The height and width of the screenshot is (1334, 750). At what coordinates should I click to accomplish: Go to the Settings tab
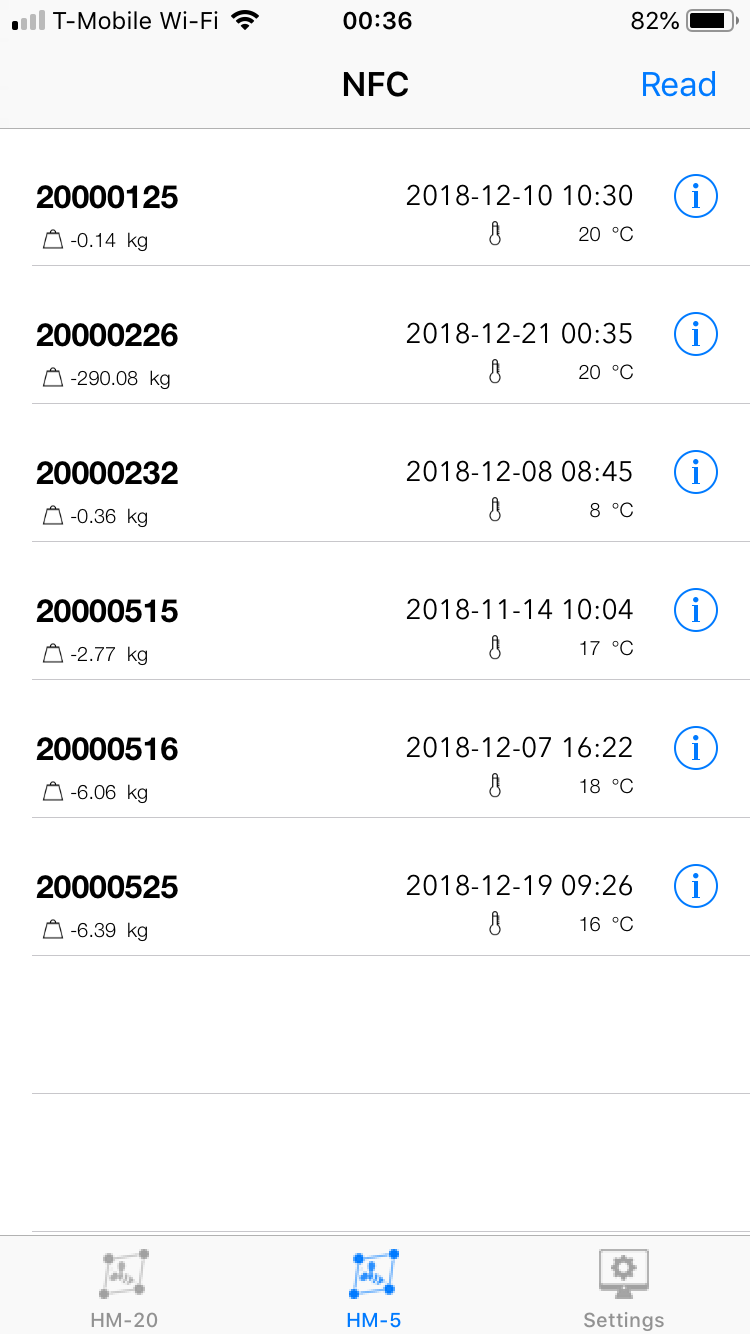click(624, 1288)
